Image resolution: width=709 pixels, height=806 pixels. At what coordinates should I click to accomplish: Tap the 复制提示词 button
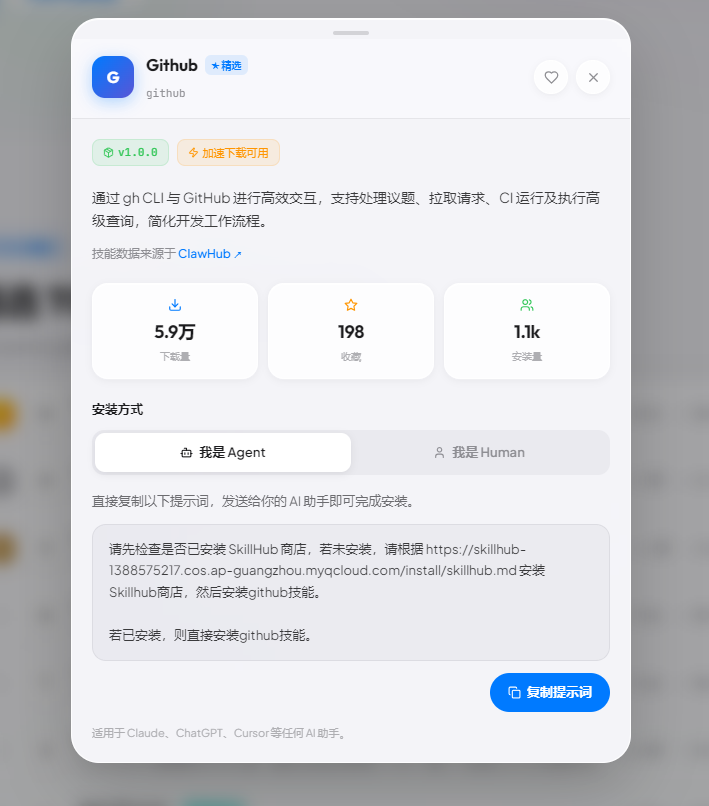coord(549,692)
